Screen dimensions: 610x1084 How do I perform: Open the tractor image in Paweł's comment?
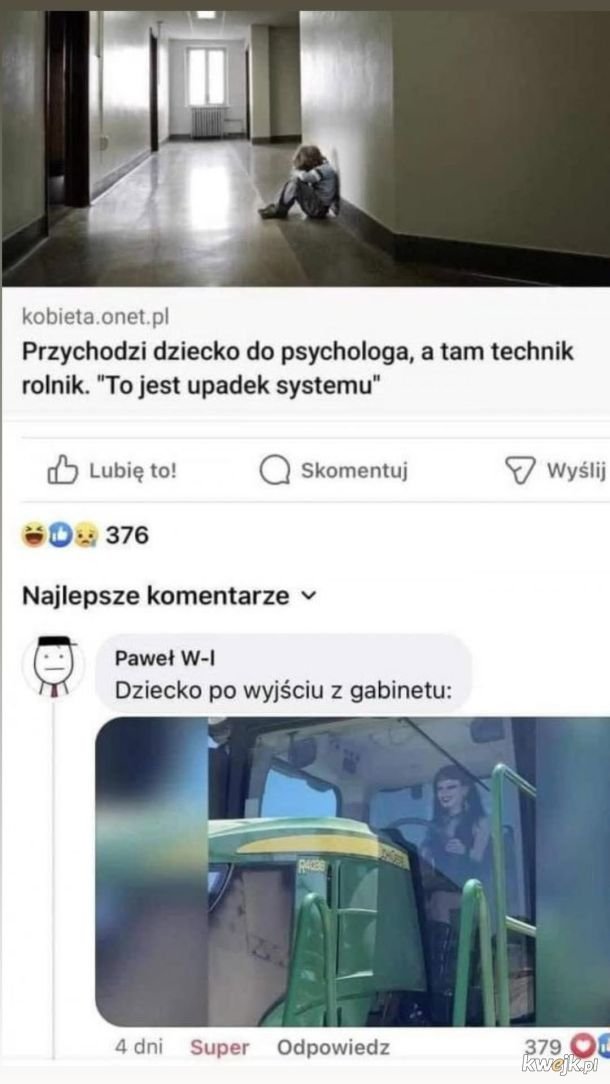(x=353, y=871)
